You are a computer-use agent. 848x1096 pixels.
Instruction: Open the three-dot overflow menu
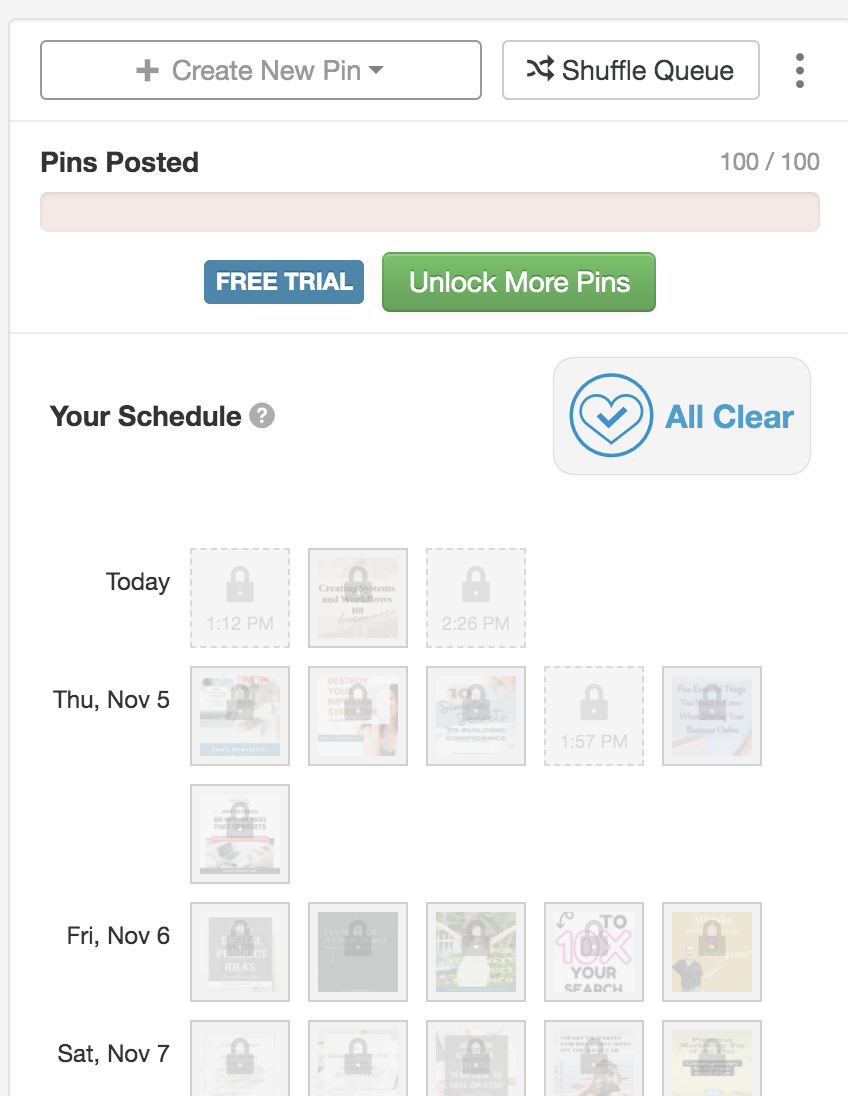click(800, 71)
